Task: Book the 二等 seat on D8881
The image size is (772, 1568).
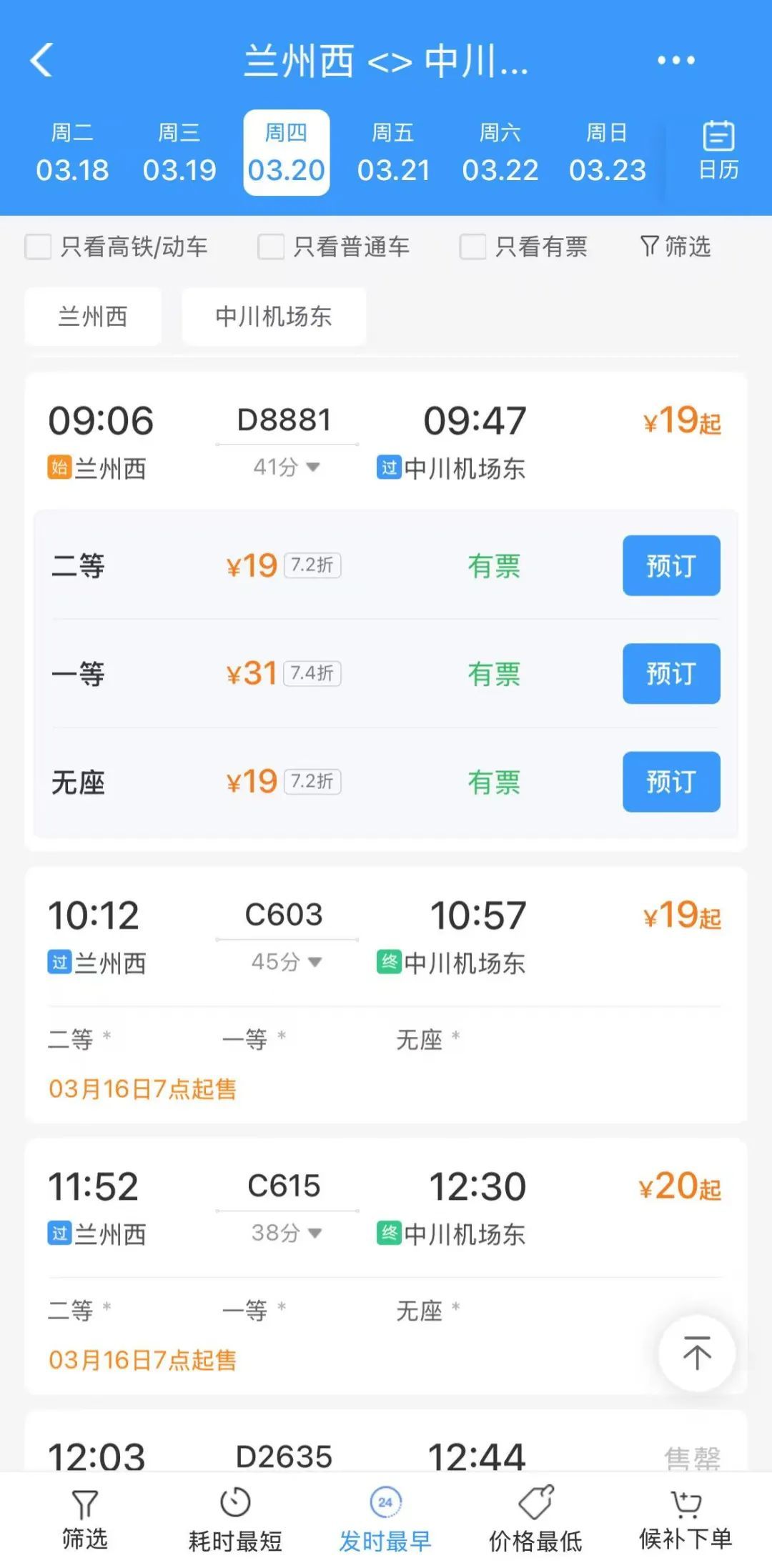Action: coord(671,565)
